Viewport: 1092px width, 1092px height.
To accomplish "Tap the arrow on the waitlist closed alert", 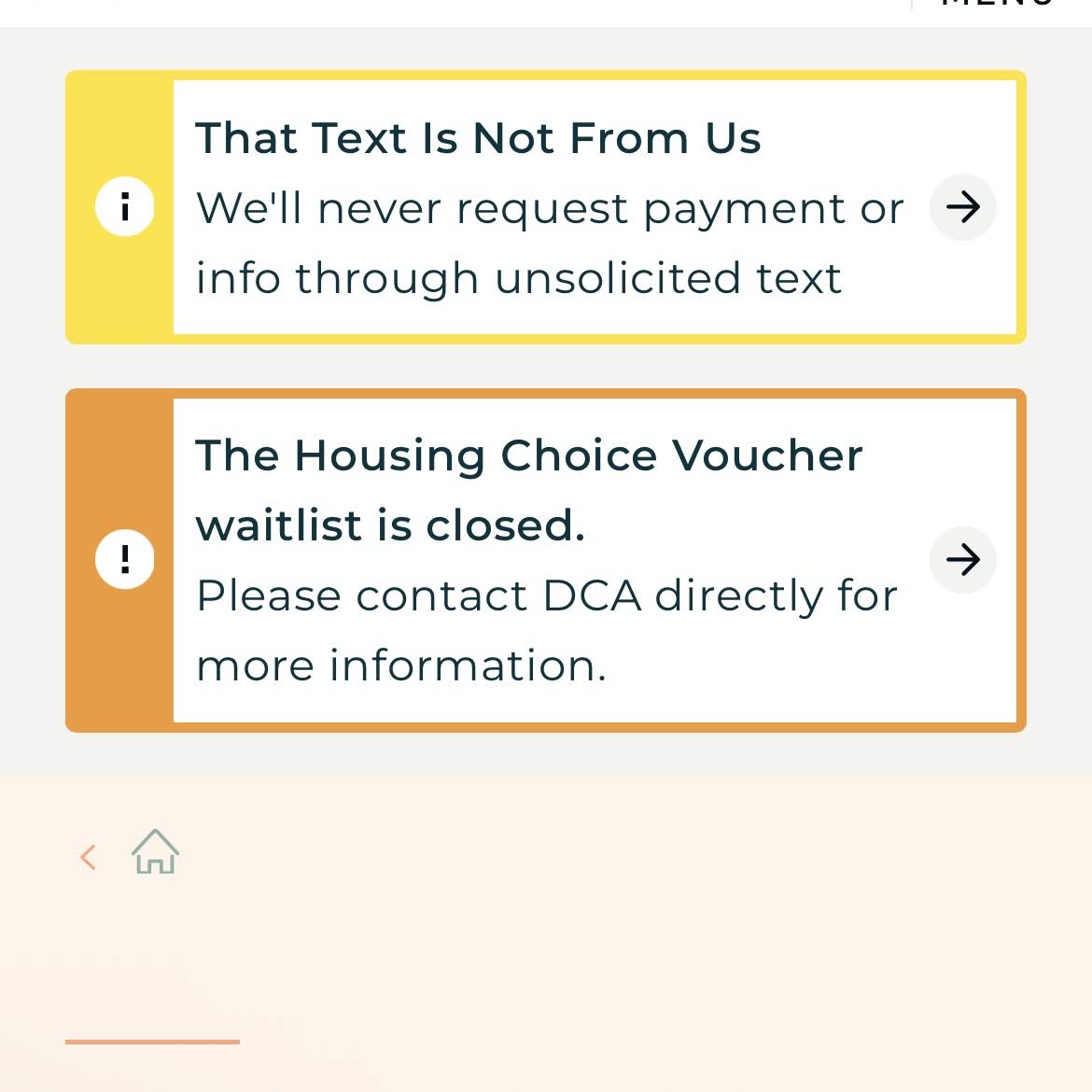I will (962, 560).
